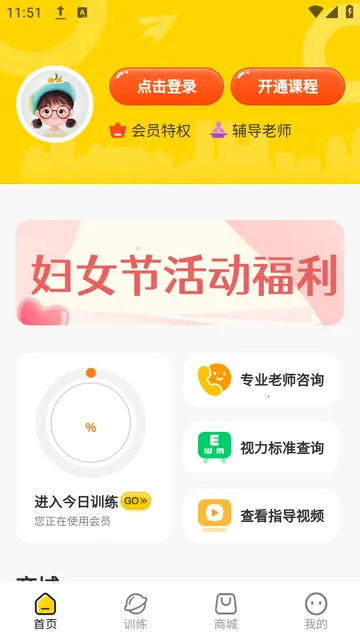Go to the 我的 profile tab
Image resolution: width=360 pixels, height=640 pixels.
[316, 611]
